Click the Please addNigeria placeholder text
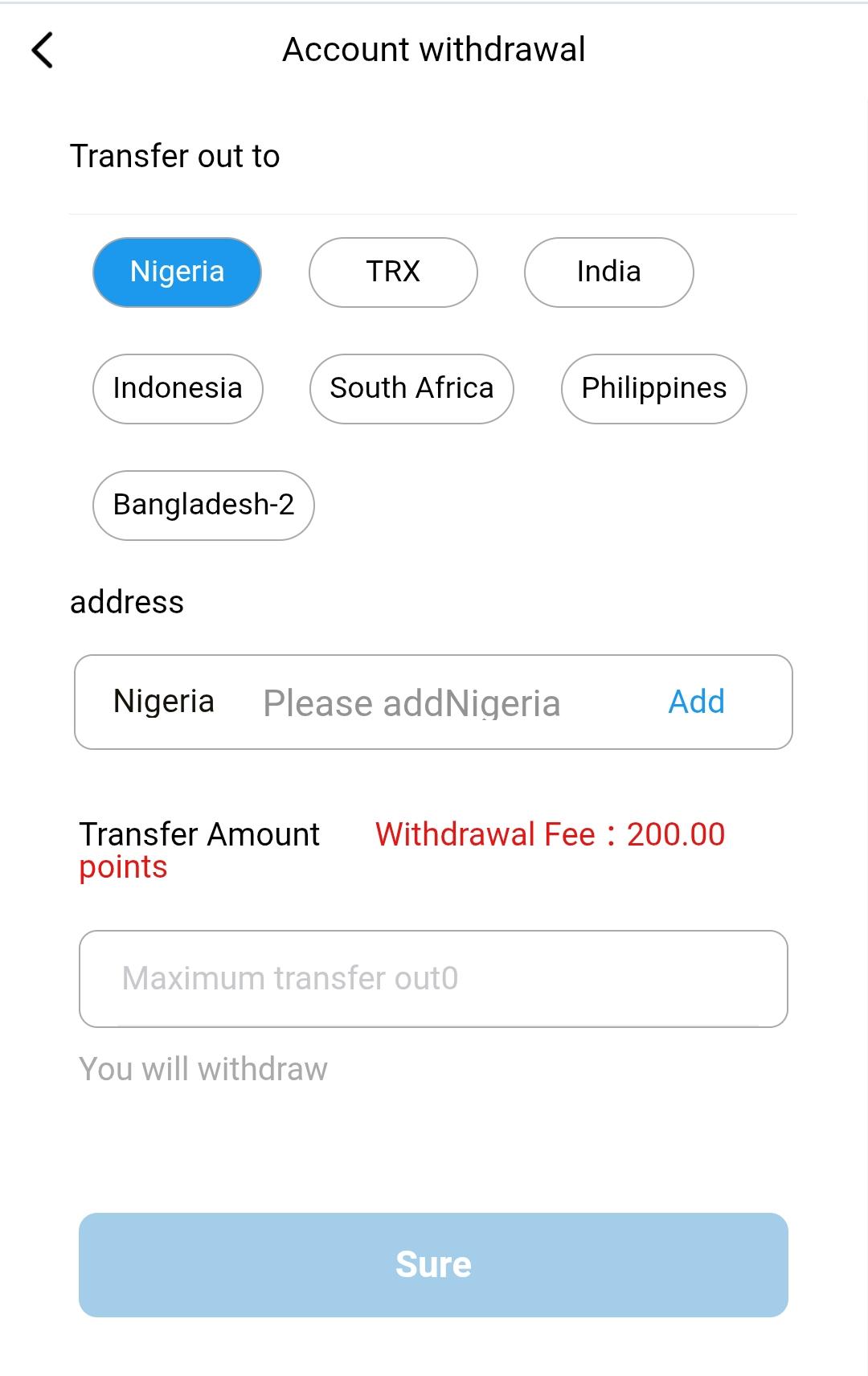868x1376 pixels. (x=411, y=702)
